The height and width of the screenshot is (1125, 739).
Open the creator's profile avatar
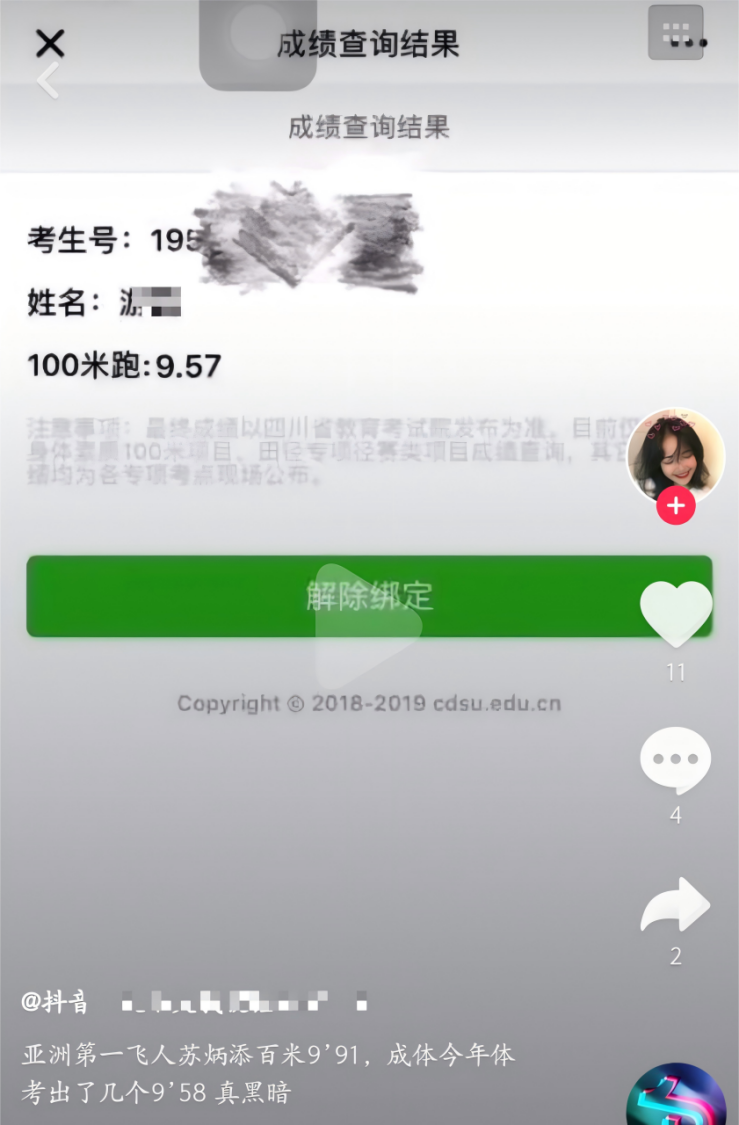click(676, 455)
